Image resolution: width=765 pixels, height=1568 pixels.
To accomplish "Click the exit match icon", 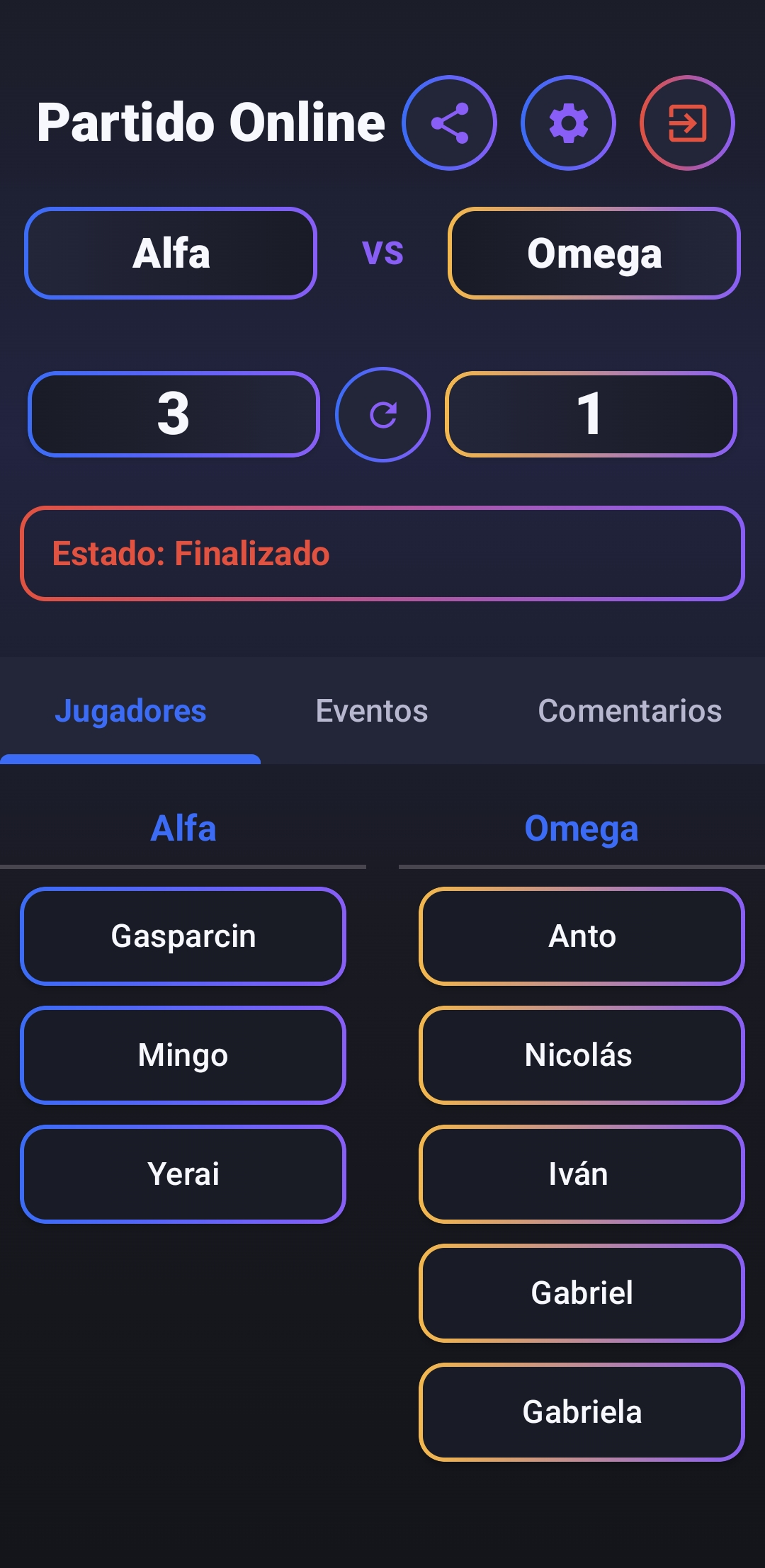I will pos(686,122).
